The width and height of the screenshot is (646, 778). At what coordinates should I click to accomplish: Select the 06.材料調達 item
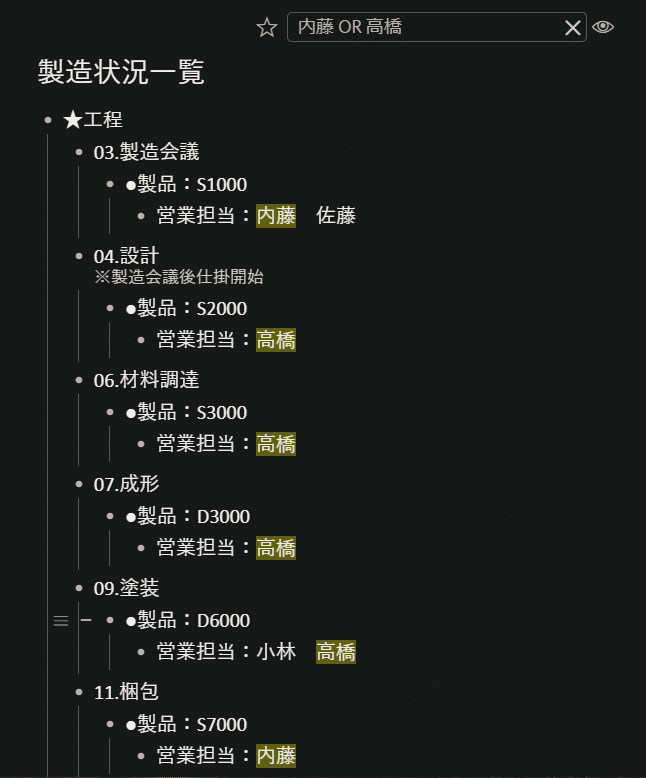click(x=146, y=380)
